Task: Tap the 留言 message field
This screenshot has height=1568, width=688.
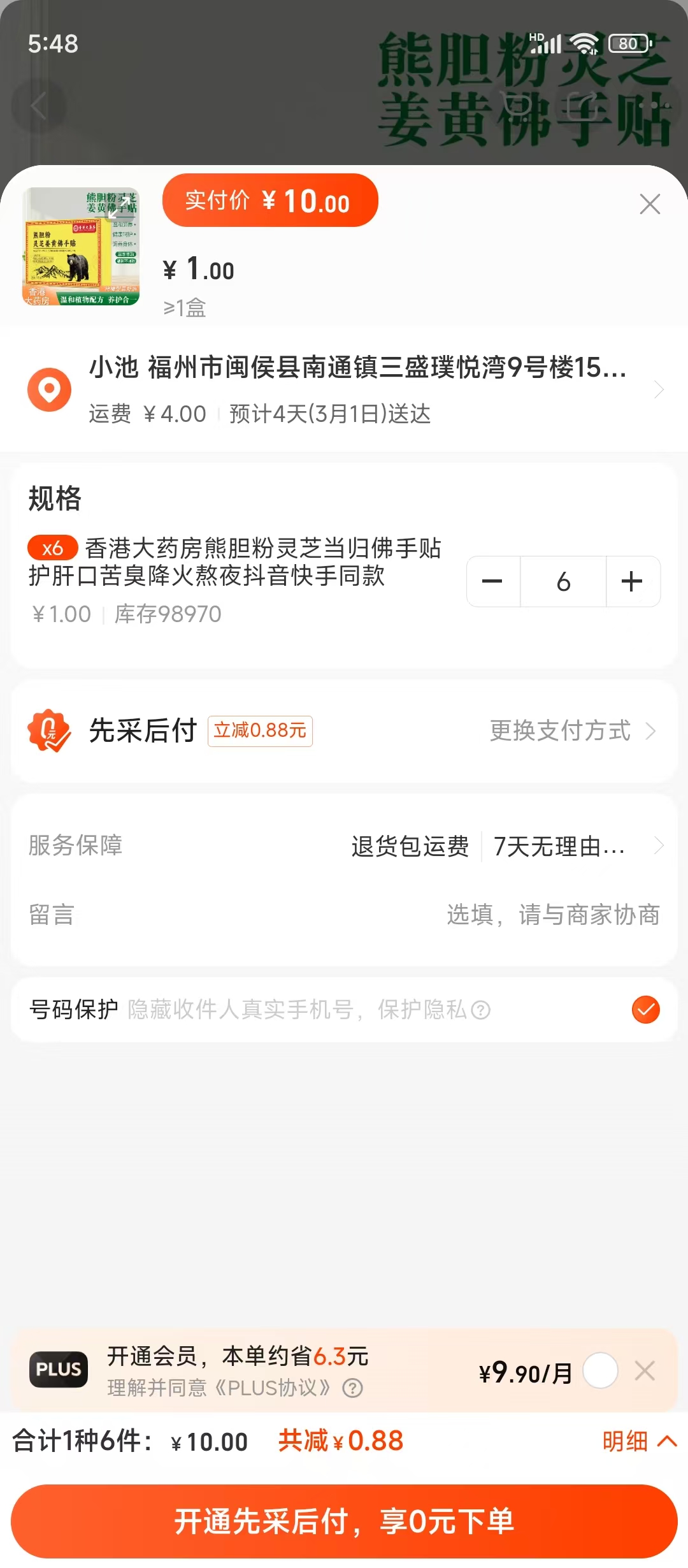Action: point(552,915)
